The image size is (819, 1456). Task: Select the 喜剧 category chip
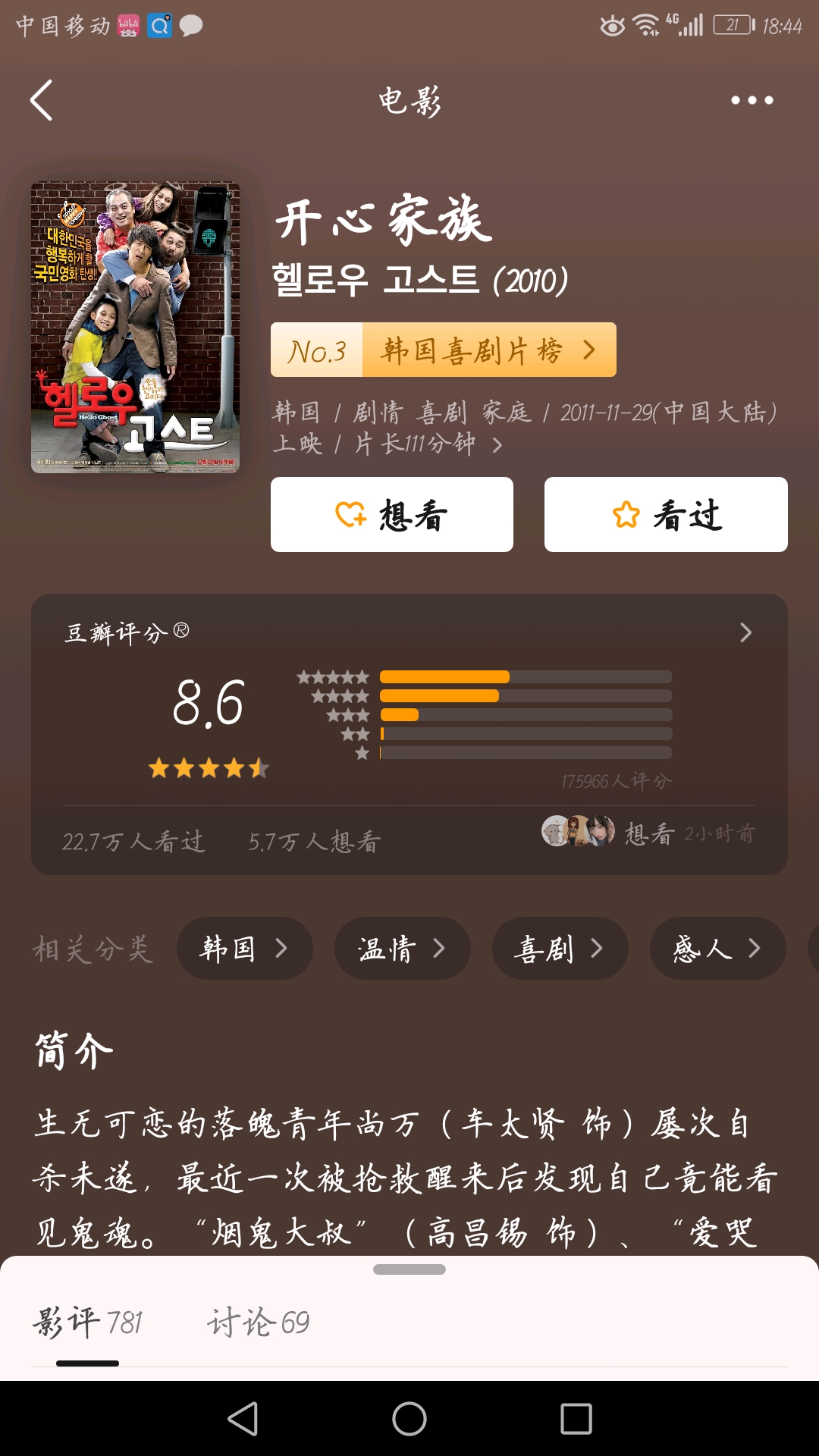click(x=560, y=948)
